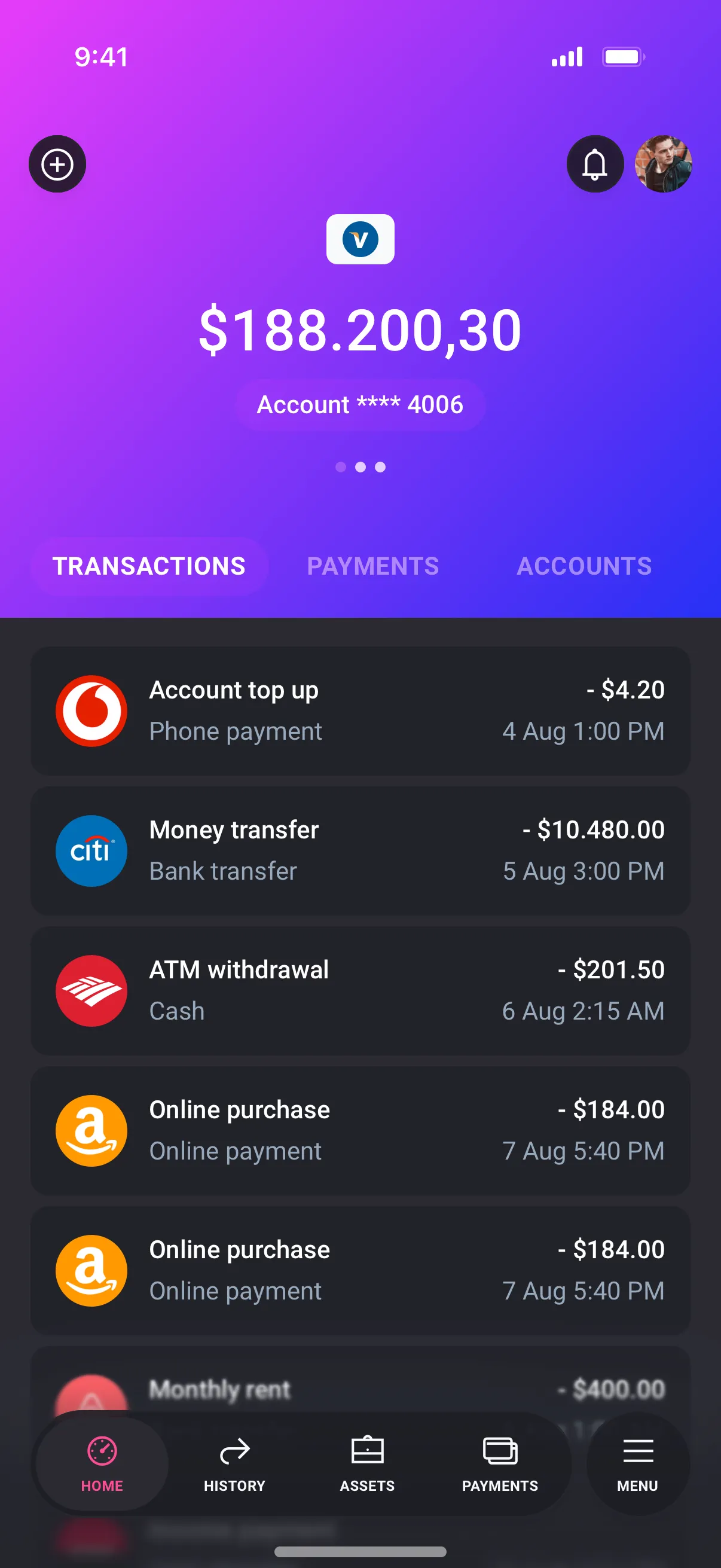Tap the profile avatar photo

coord(664,164)
